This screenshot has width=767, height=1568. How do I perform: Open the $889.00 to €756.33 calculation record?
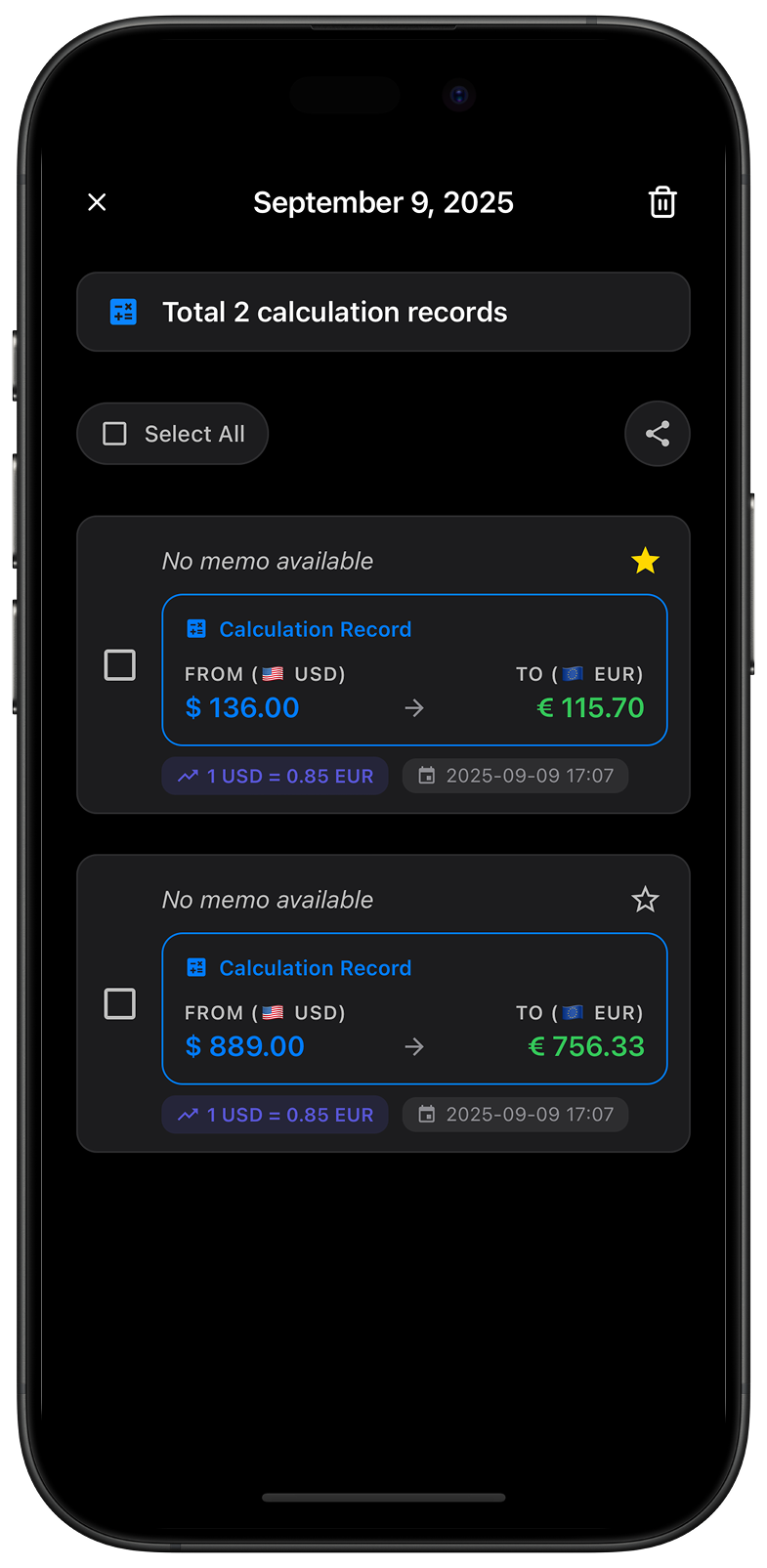(x=414, y=1008)
